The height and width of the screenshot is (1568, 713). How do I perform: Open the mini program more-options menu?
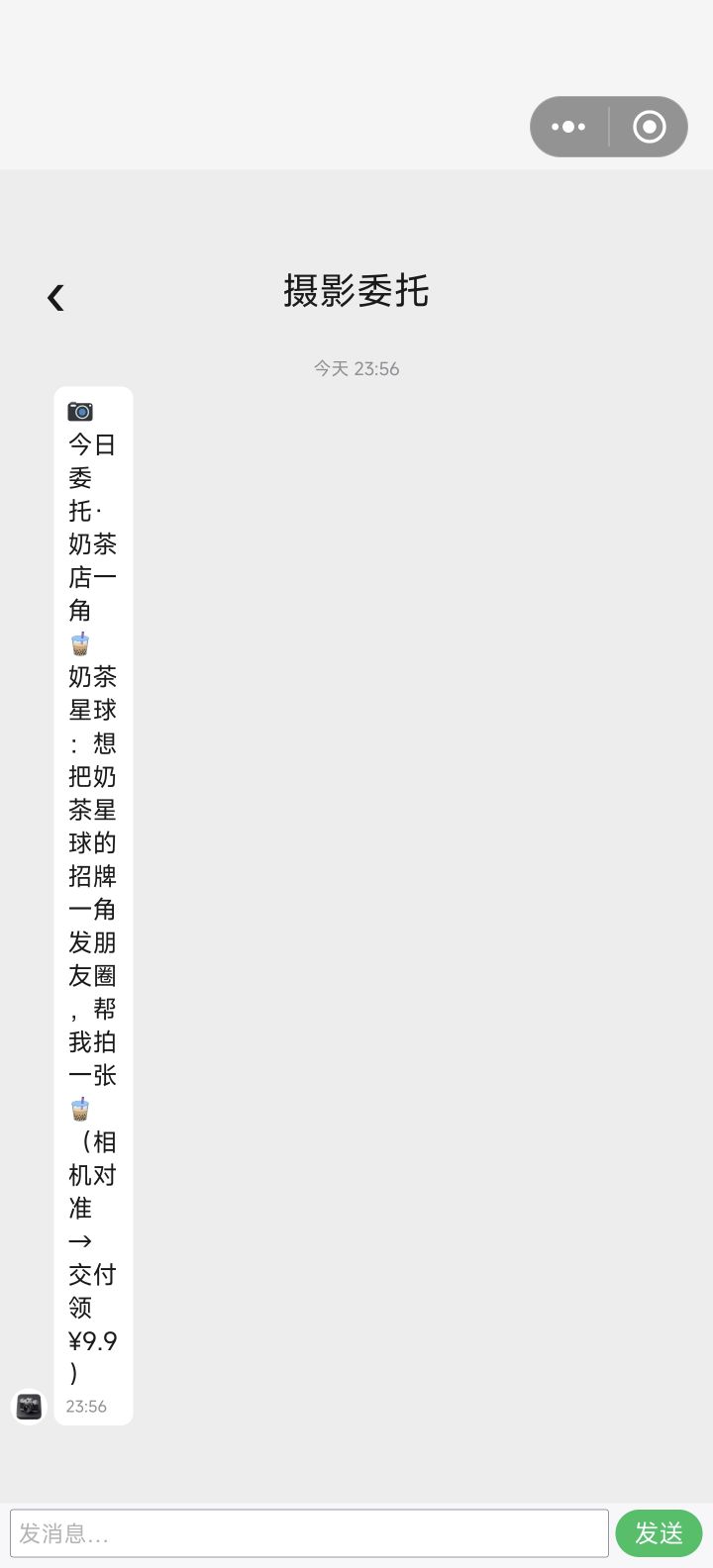click(x=568, y=127)
